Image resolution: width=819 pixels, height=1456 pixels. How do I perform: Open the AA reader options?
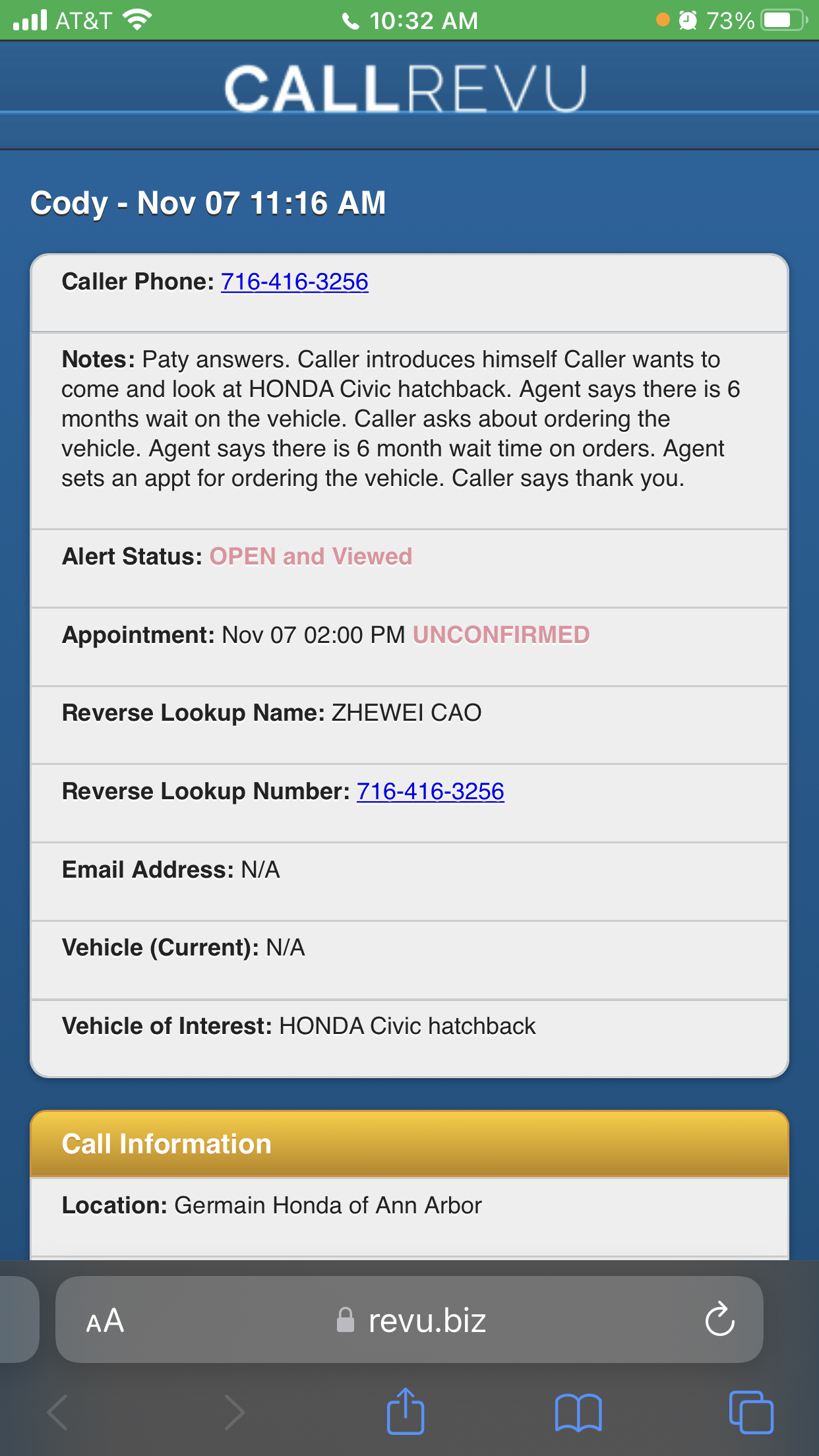tap(106, 1321)
